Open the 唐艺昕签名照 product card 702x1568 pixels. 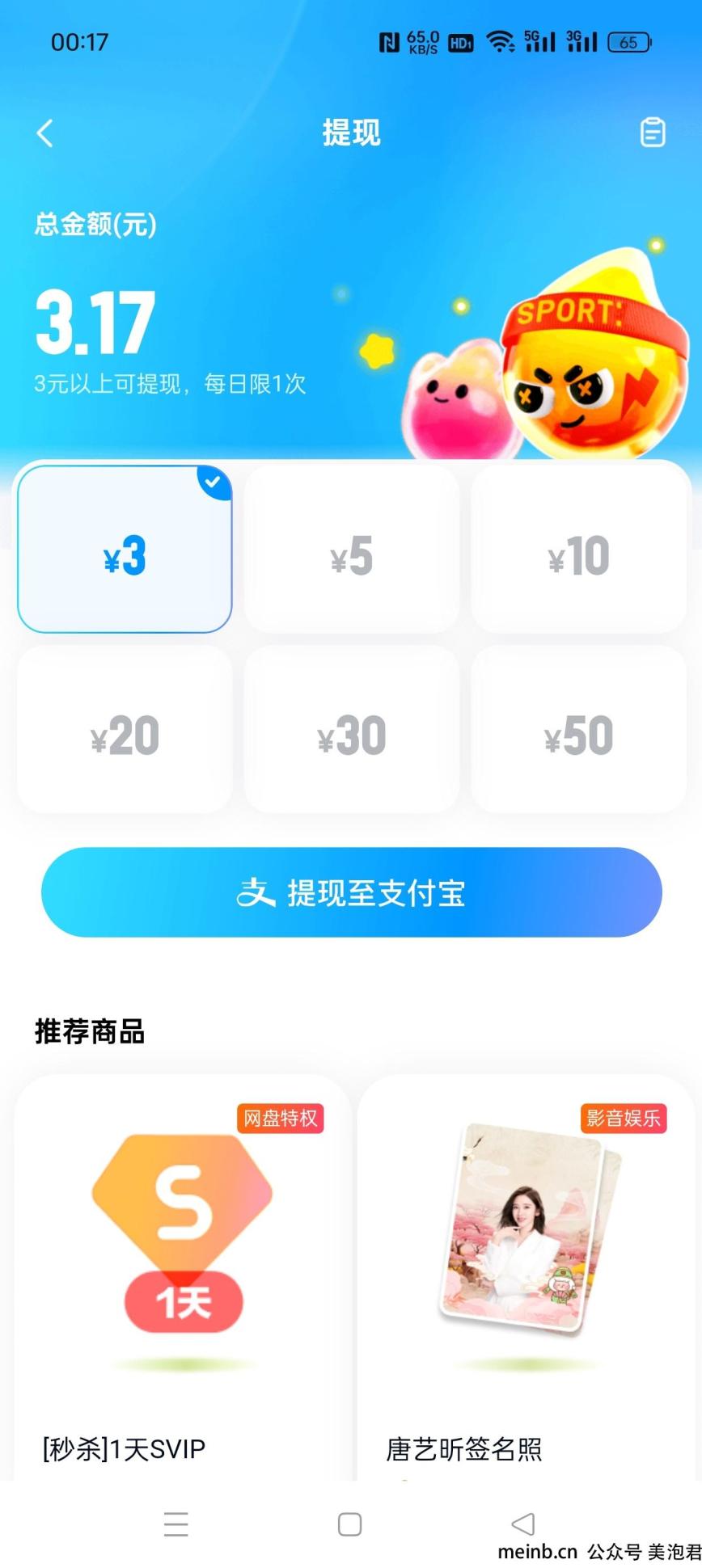click(x=526, y=1277)
